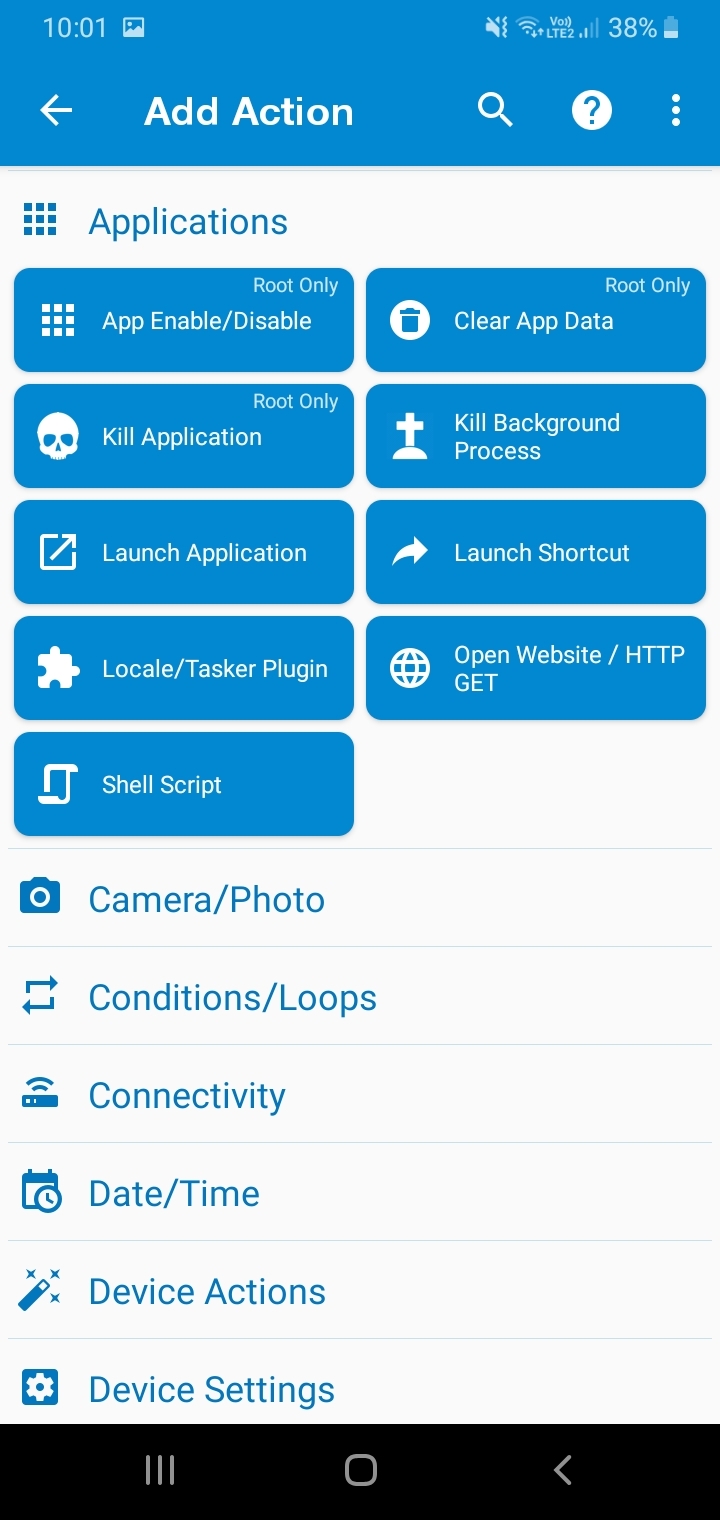Select the Shell Script action
The image size is (720, 1520).
coord(183,784)
